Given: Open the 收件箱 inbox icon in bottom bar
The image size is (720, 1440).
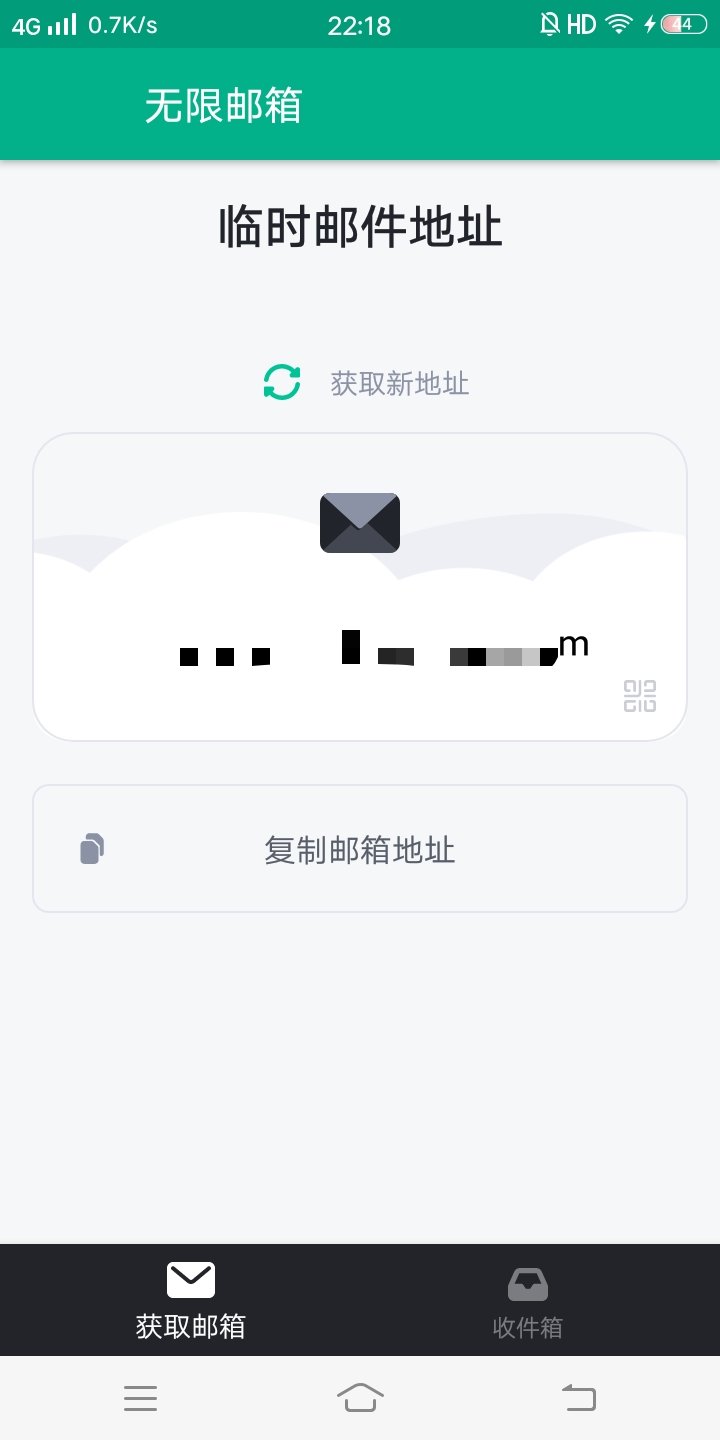Looking at the screenshot, I should point(528,1281).
